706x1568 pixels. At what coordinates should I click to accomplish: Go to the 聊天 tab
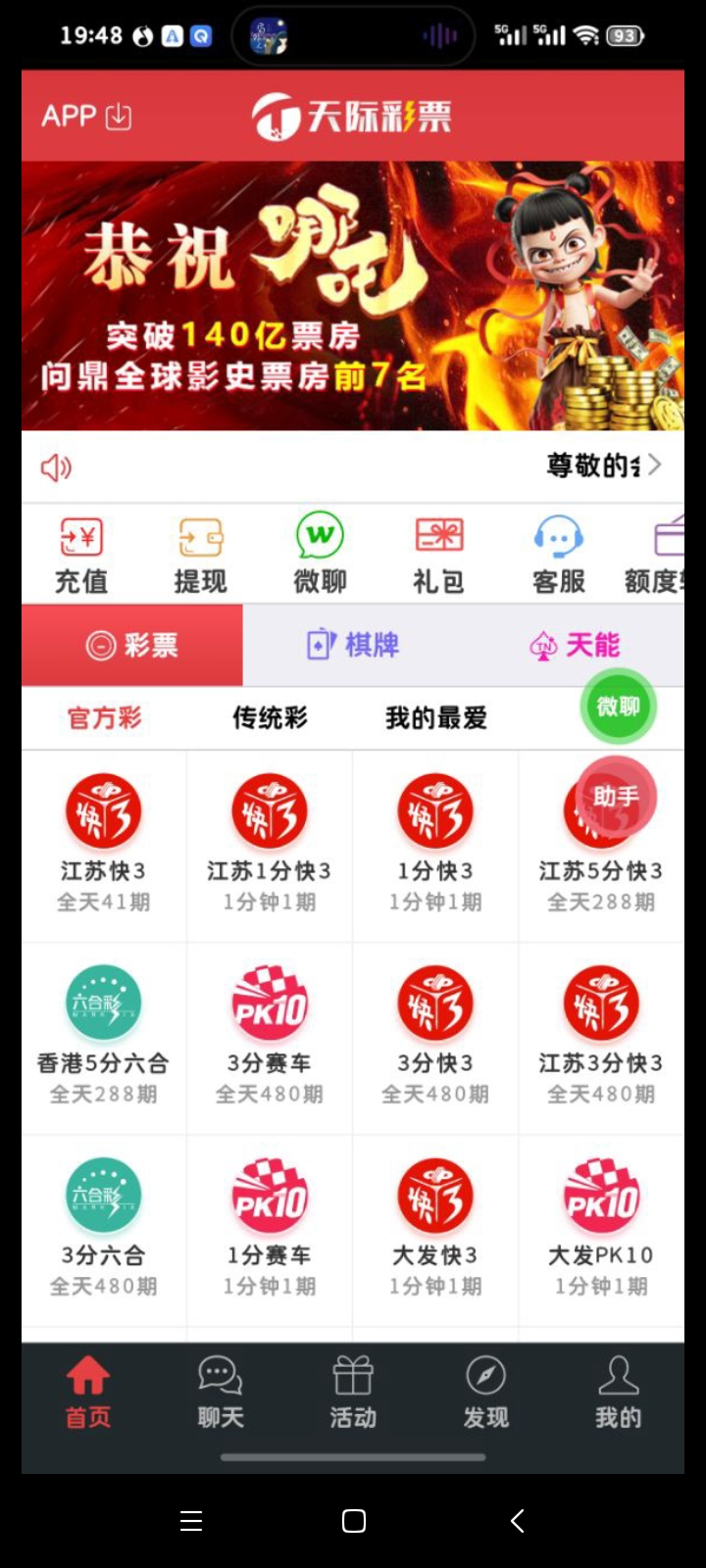point(221,1393)
